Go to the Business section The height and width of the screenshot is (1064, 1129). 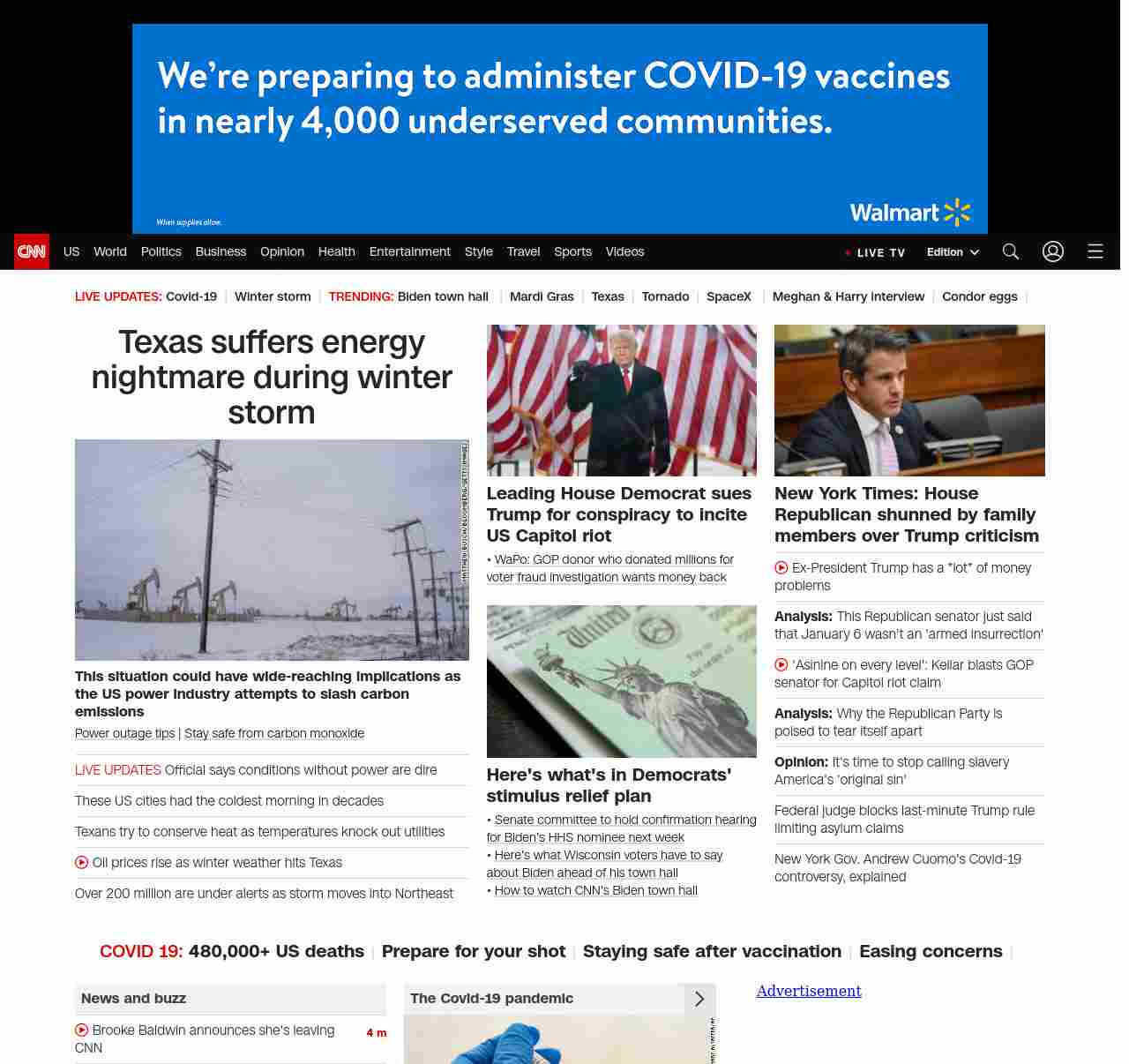tap(221, 251)
